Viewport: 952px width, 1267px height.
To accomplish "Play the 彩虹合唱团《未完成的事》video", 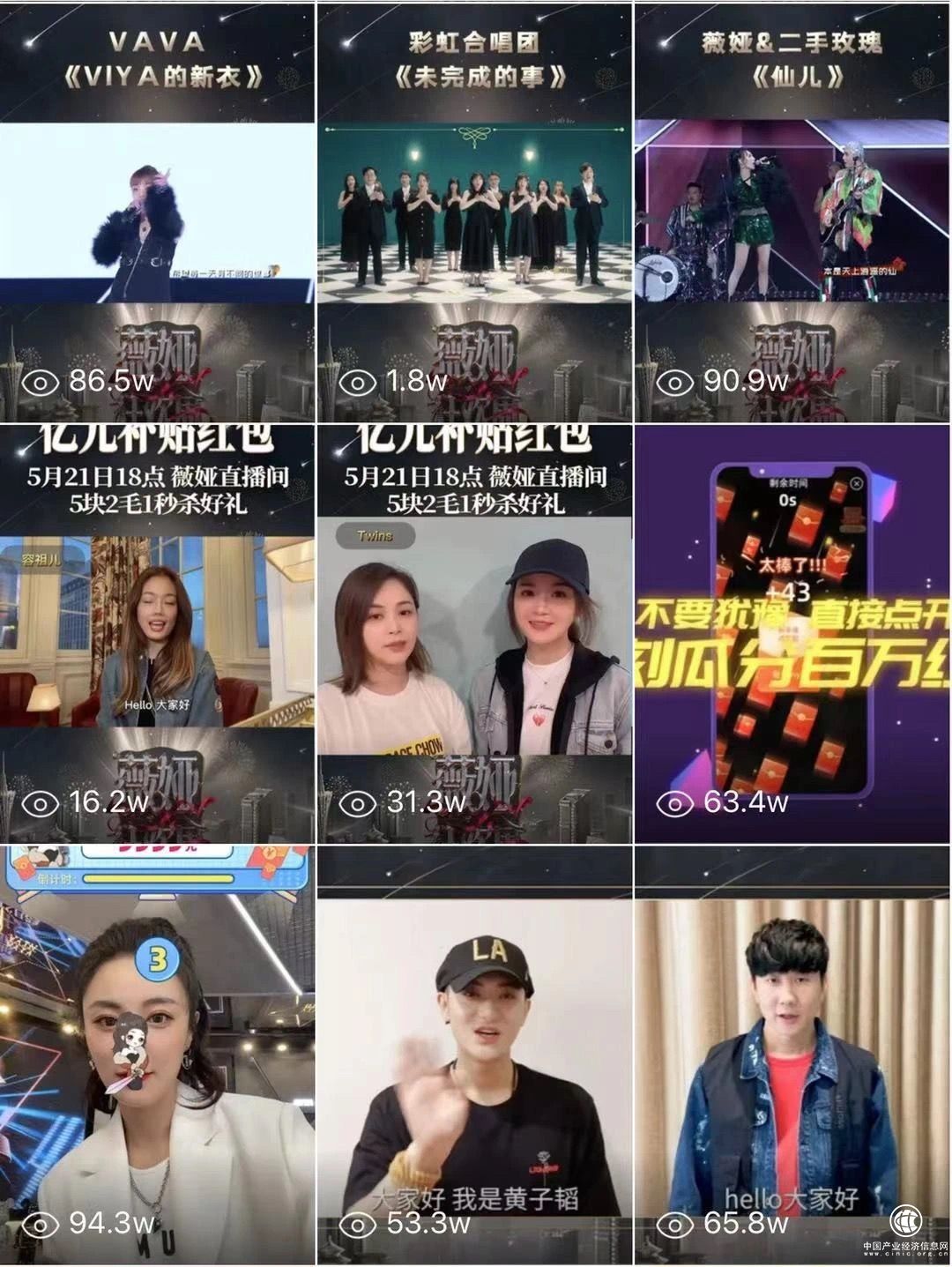I will click(x=474, y=212).
